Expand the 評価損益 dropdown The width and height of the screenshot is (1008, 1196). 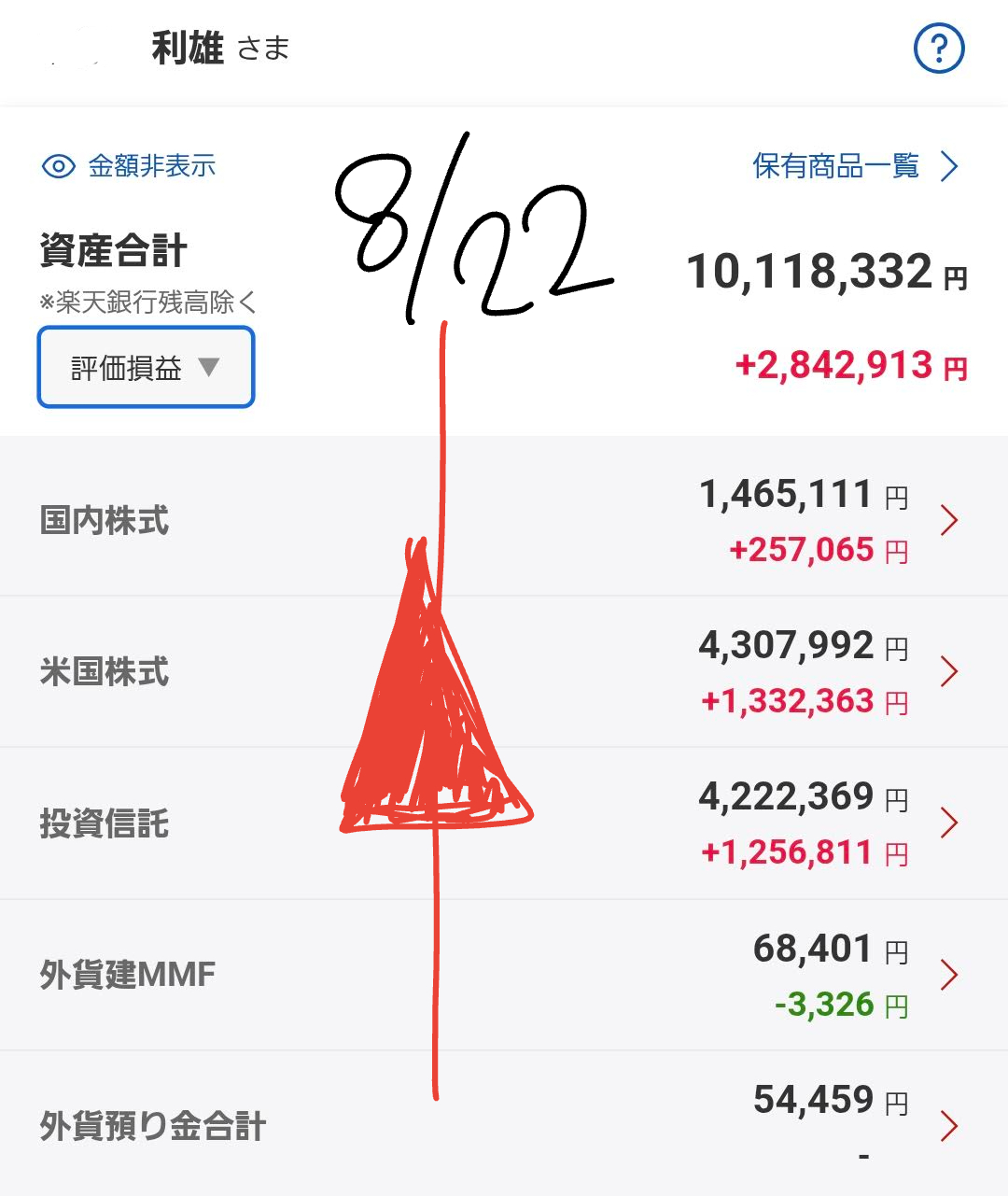coord(146,367)
